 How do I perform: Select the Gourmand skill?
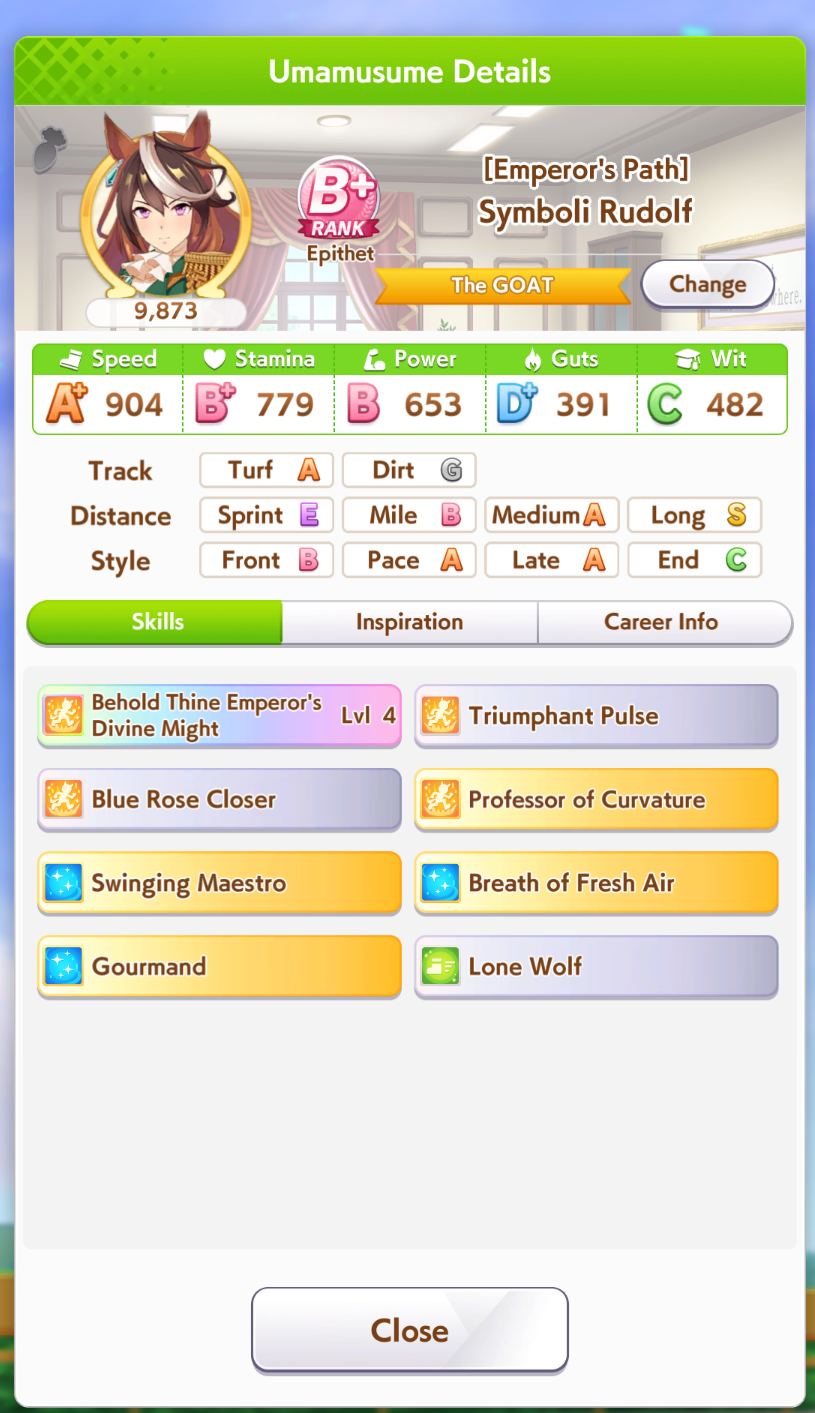tap(219, 966)
